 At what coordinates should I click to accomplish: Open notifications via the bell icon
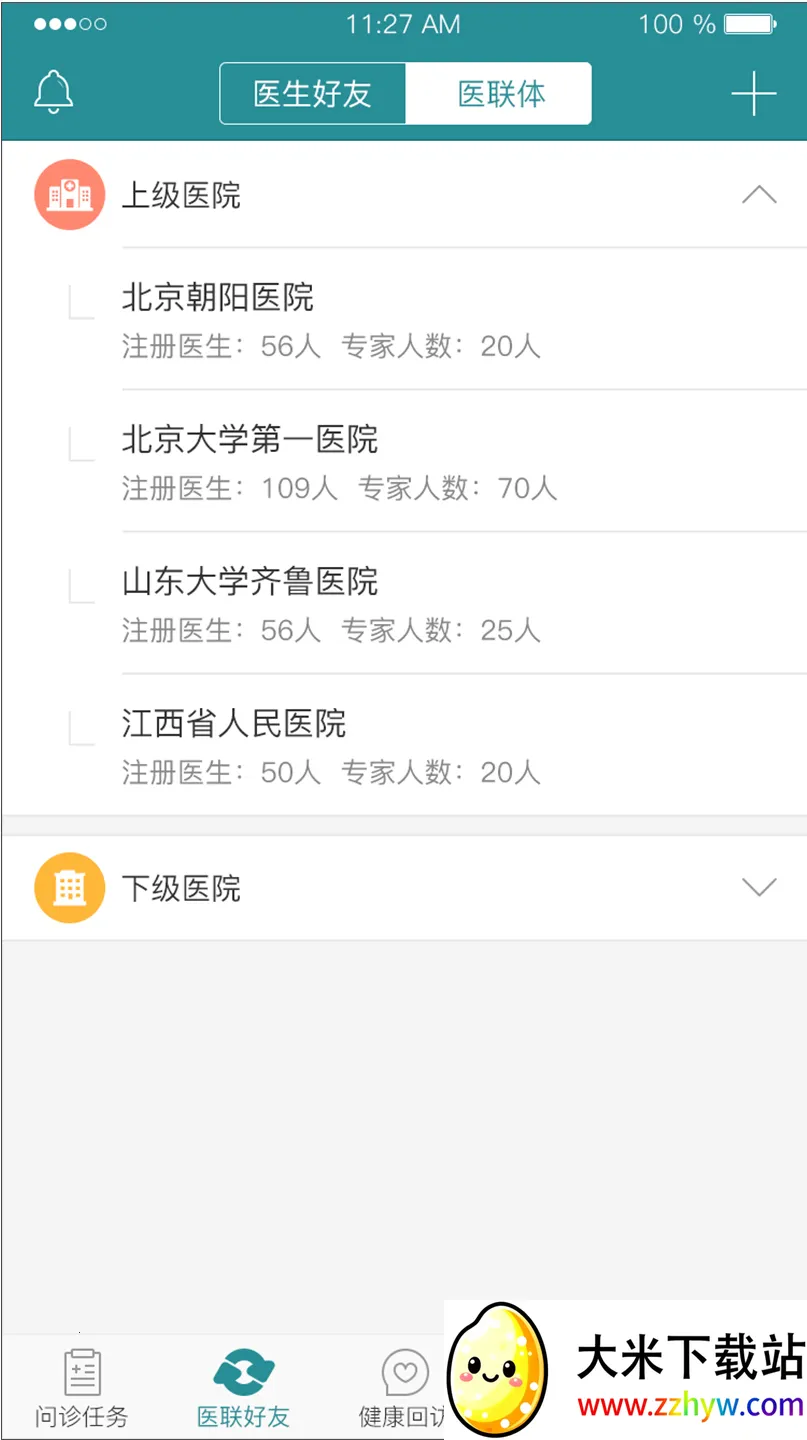point(54,91)
